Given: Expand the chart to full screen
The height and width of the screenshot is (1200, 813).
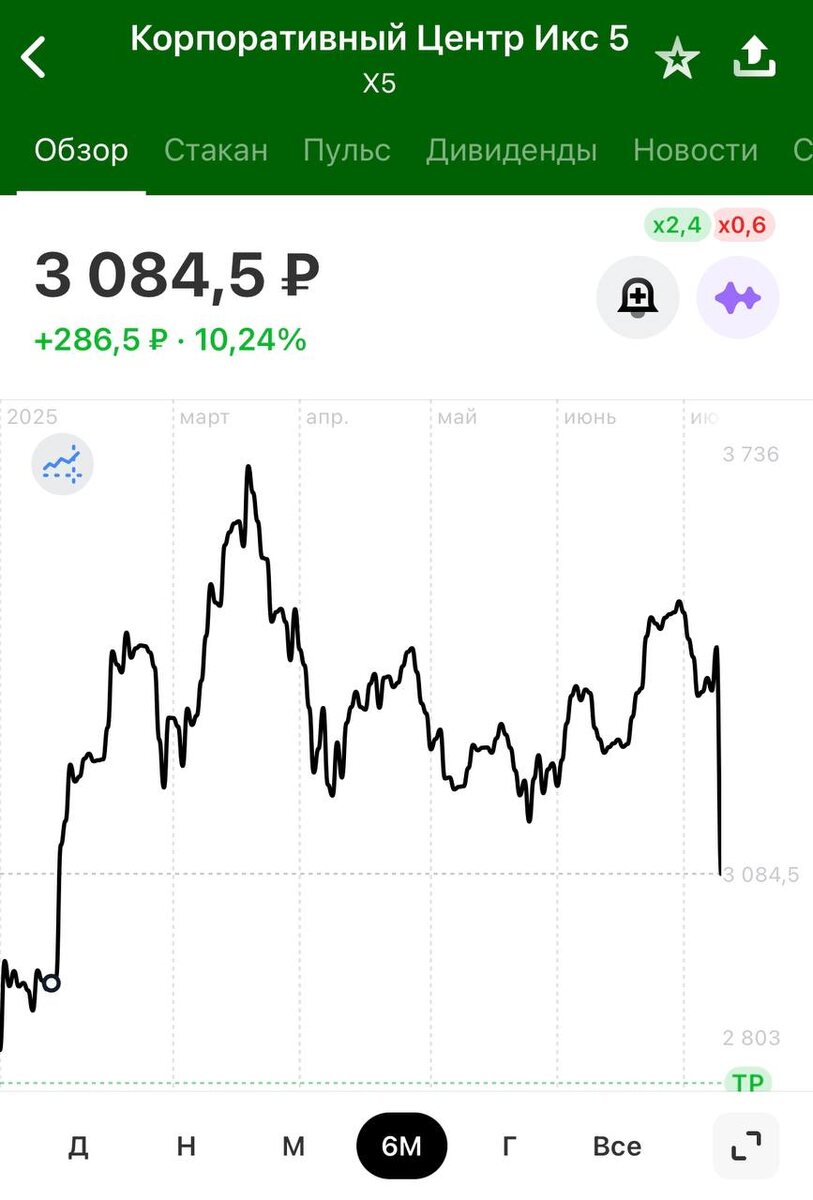Looking at the screenshot, I should click(745, 1146).
